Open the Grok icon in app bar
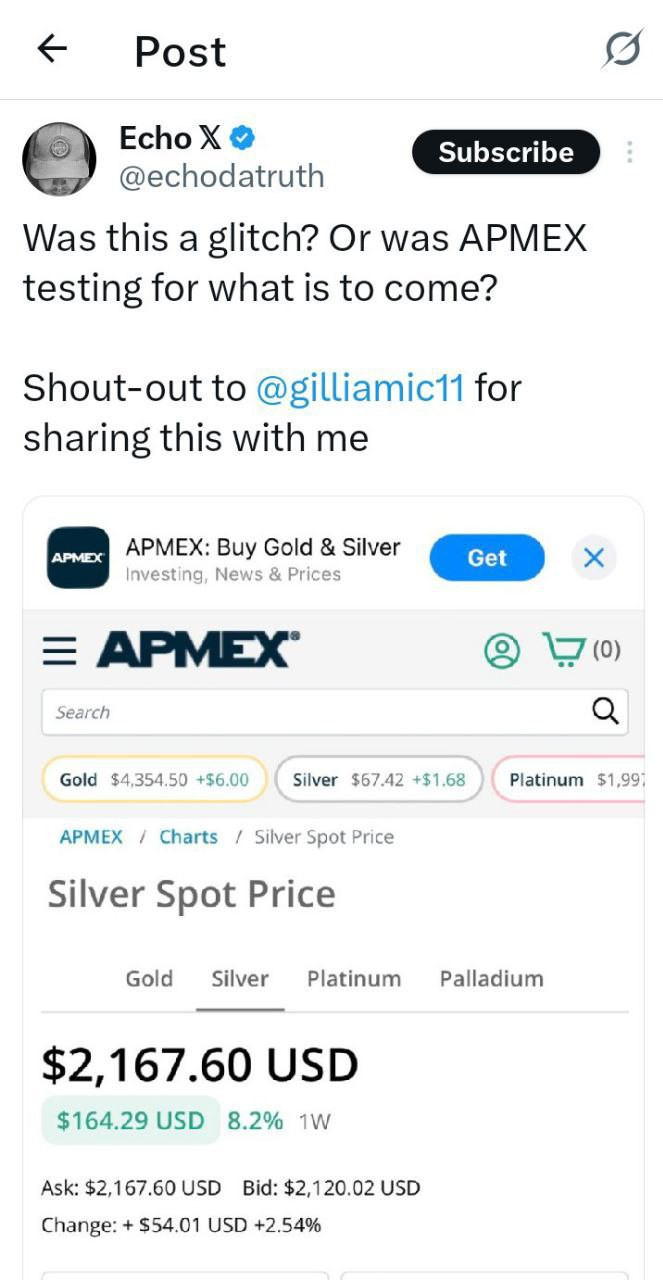 (x=621, y=49)
